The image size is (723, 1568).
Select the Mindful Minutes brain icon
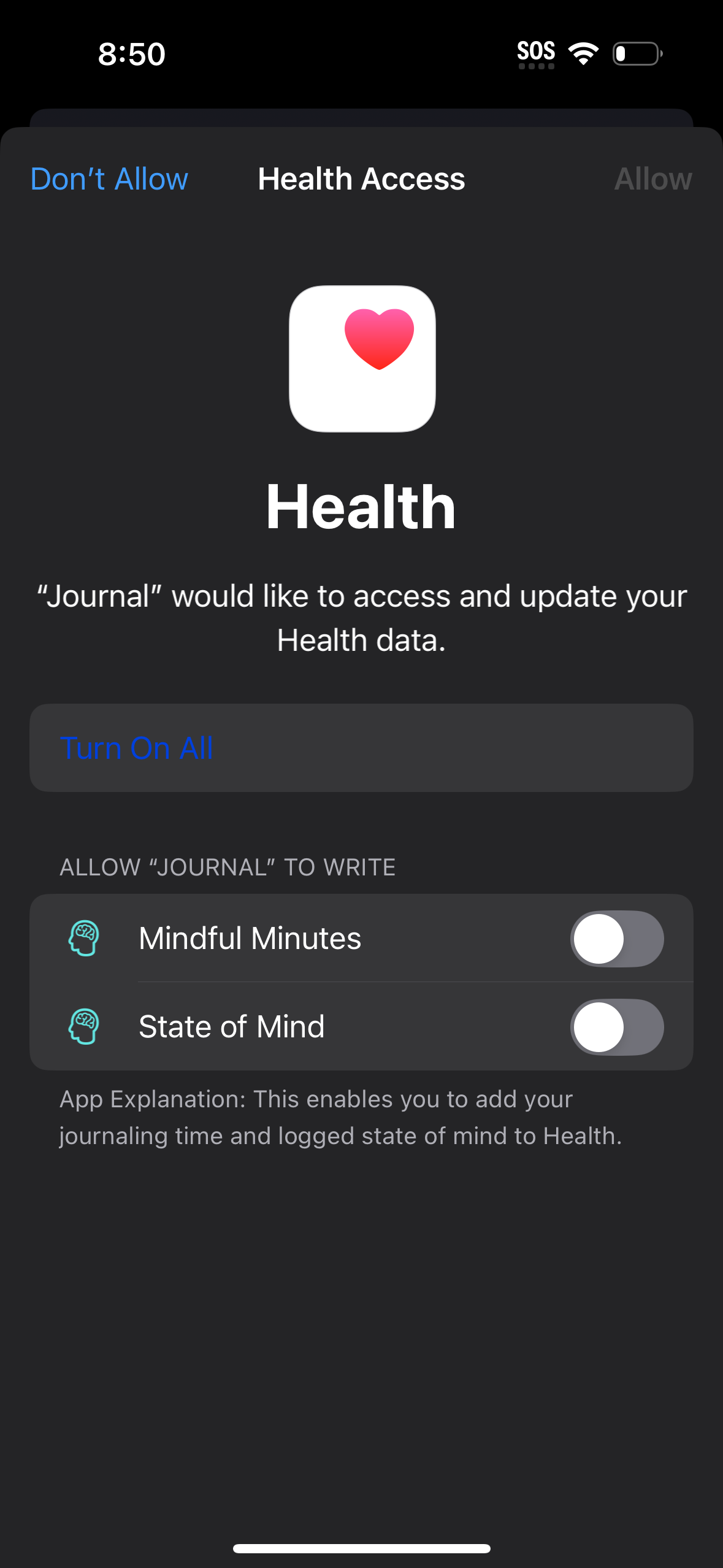tap(84, 937)
